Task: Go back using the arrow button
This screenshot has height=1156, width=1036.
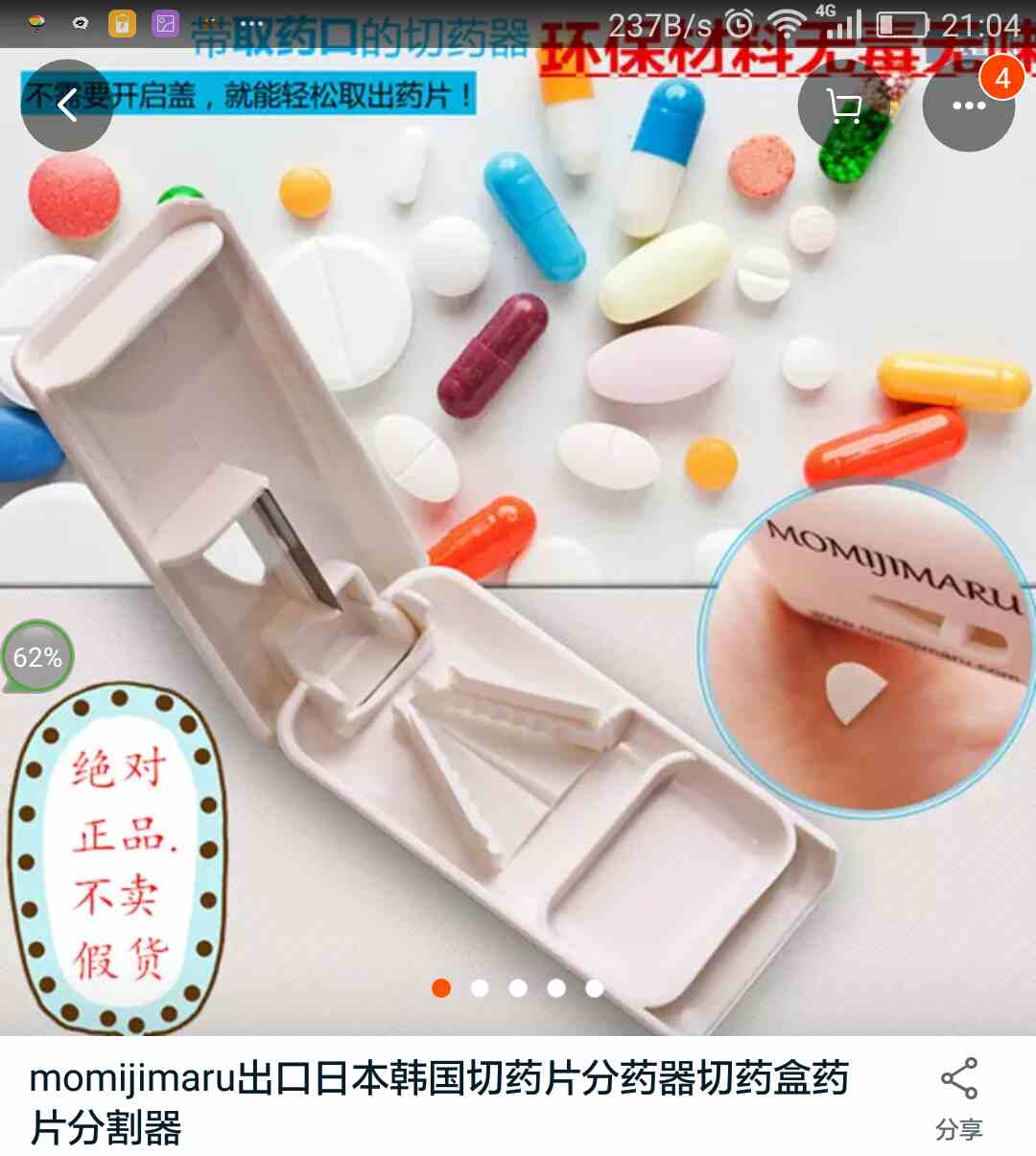Action: 66,106
